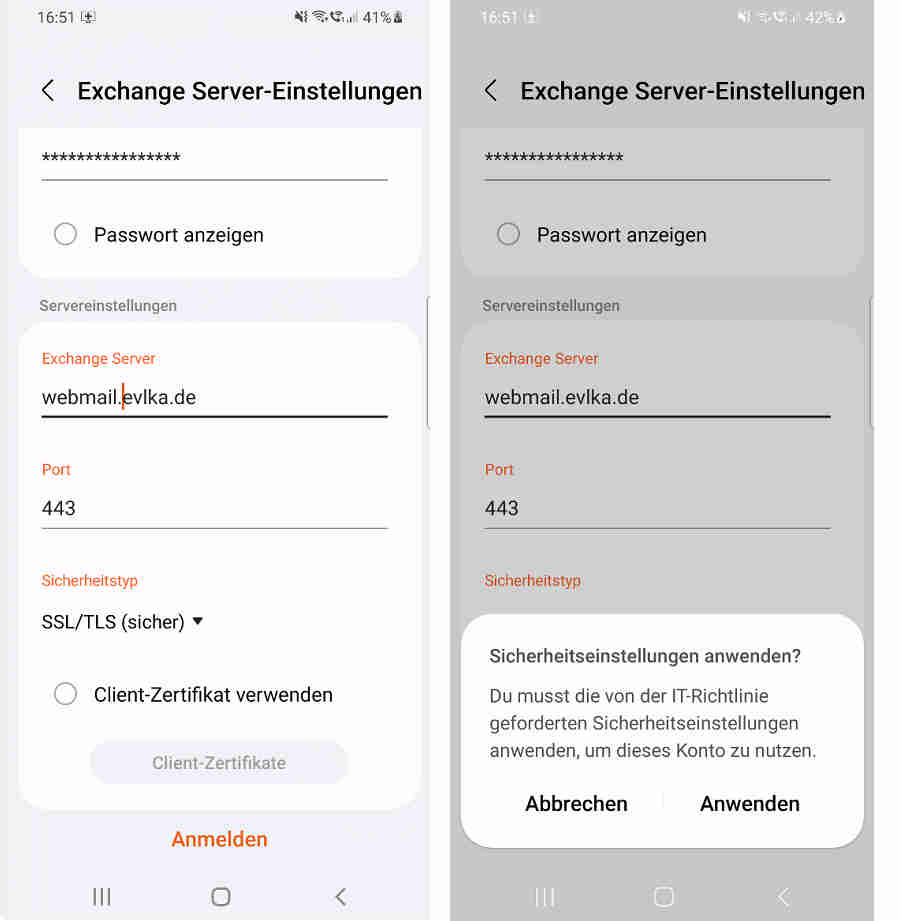Expand the SSL/TLS (sicher) security type dropdown
The height and width of the screenshot is (921, 900).
click(x=123, y=622)
